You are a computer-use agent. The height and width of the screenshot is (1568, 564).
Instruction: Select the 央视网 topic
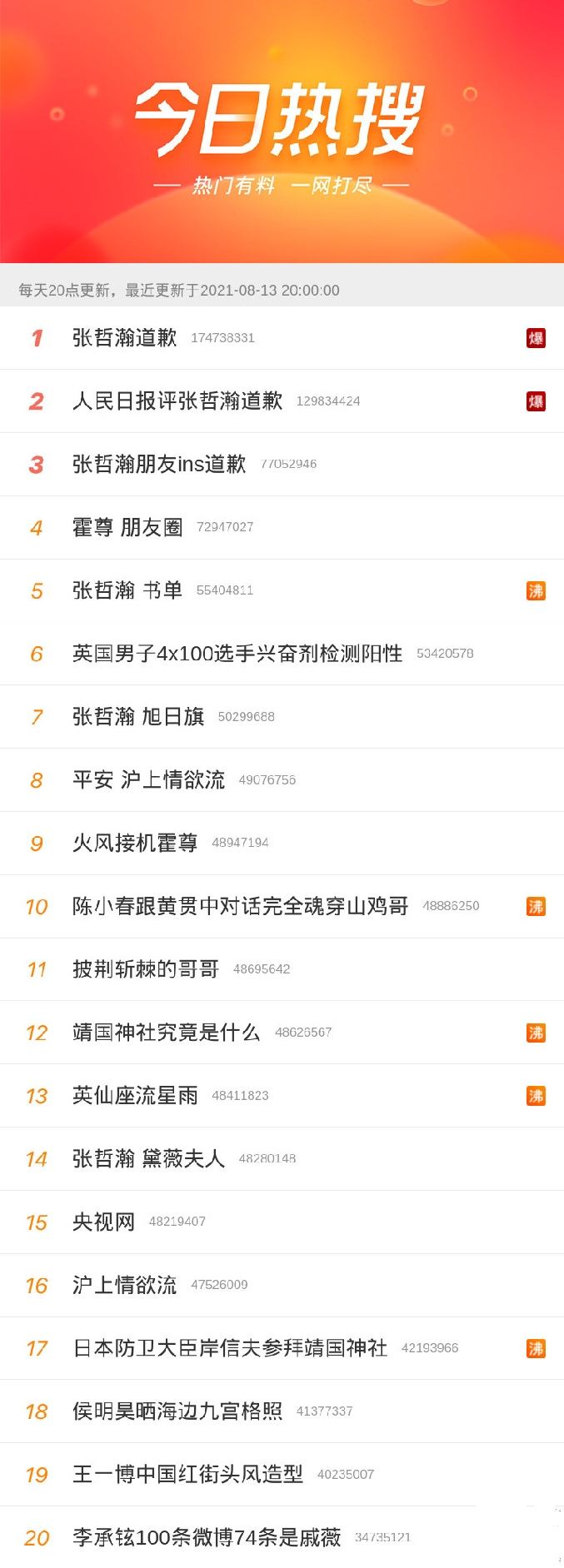(x=103, y=1222)
